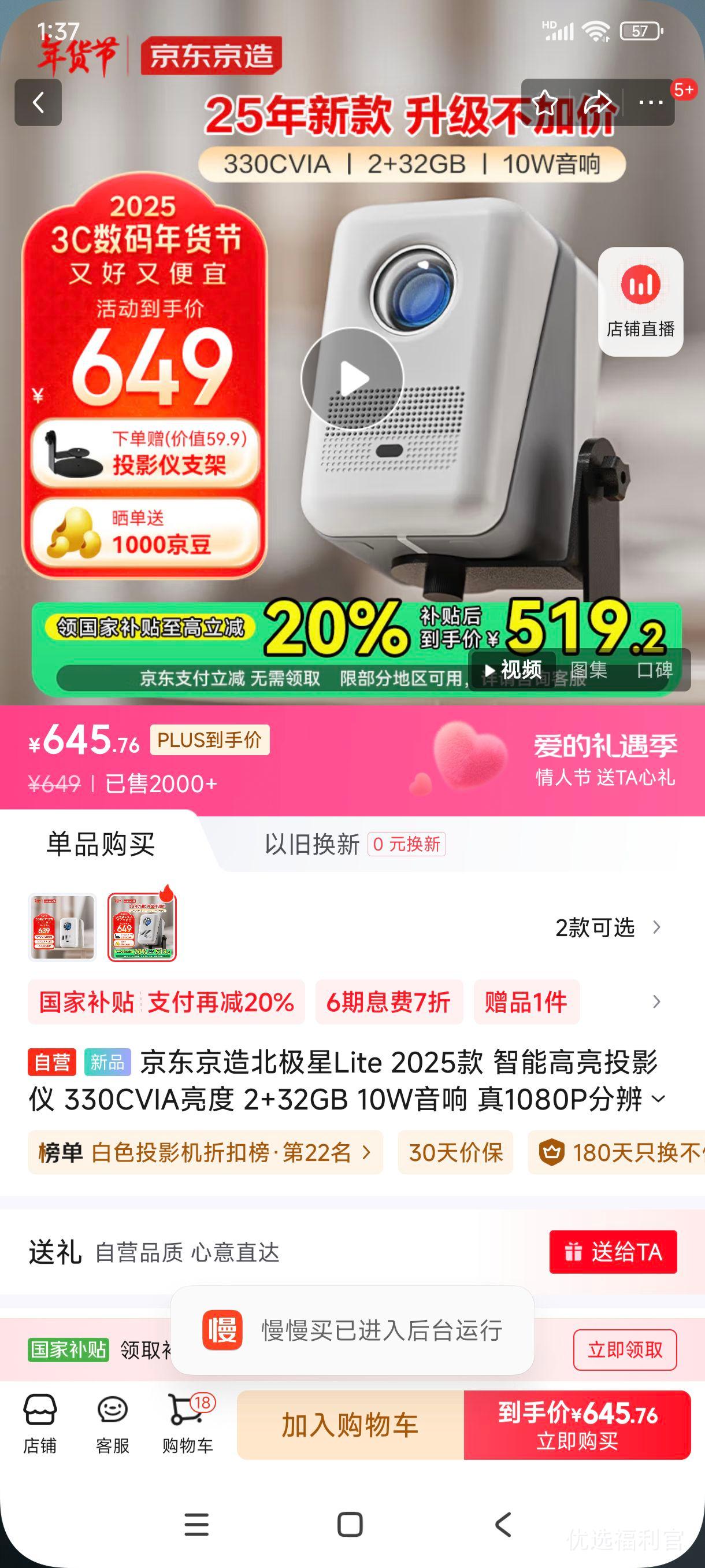Image resolution: width=705 pixels, height=1568 pixels.
Task: Enter the 店铺直播 live stream
Action: click(640, 298)
